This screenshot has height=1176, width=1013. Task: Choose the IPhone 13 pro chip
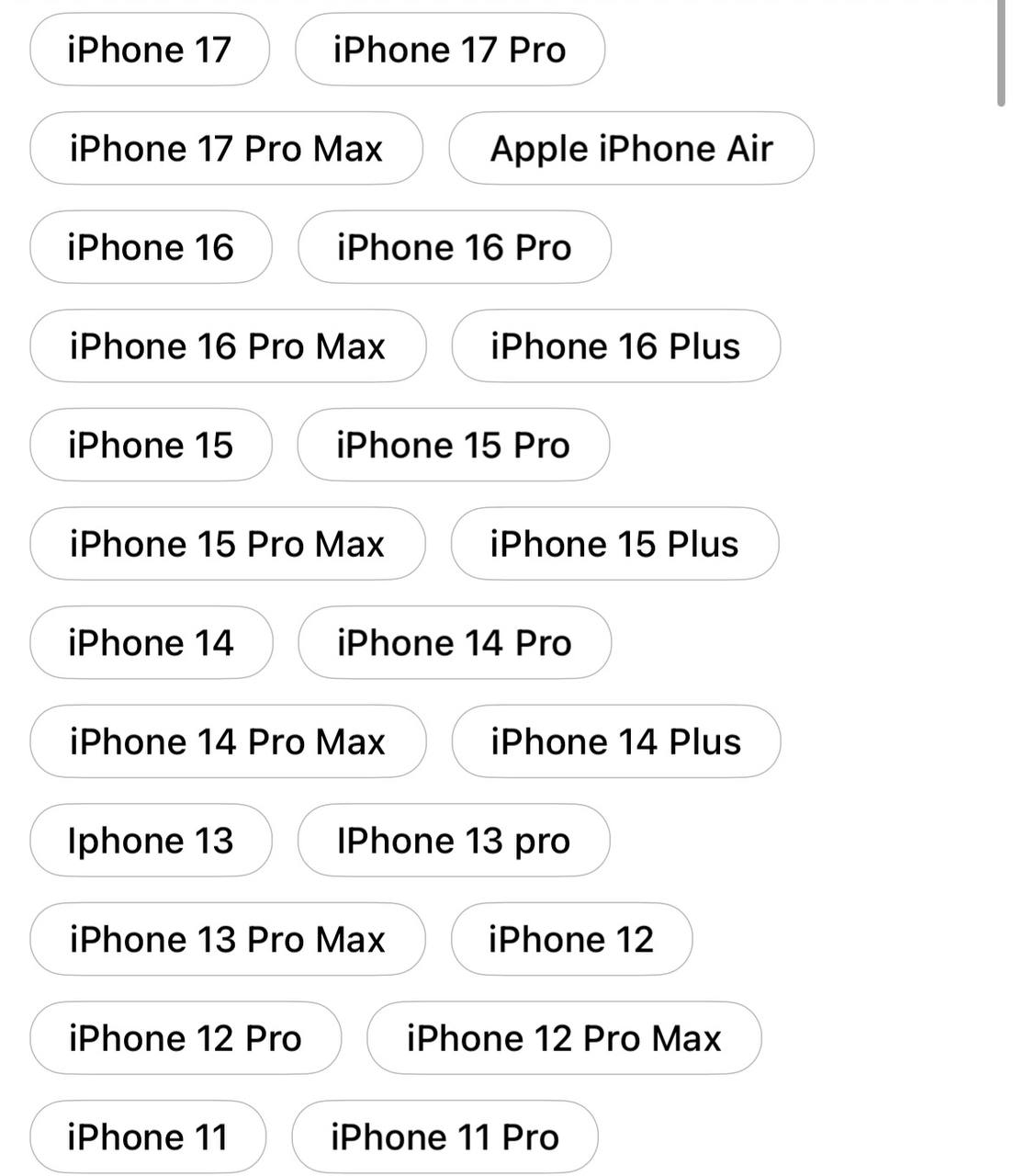(x=453, y=841)
